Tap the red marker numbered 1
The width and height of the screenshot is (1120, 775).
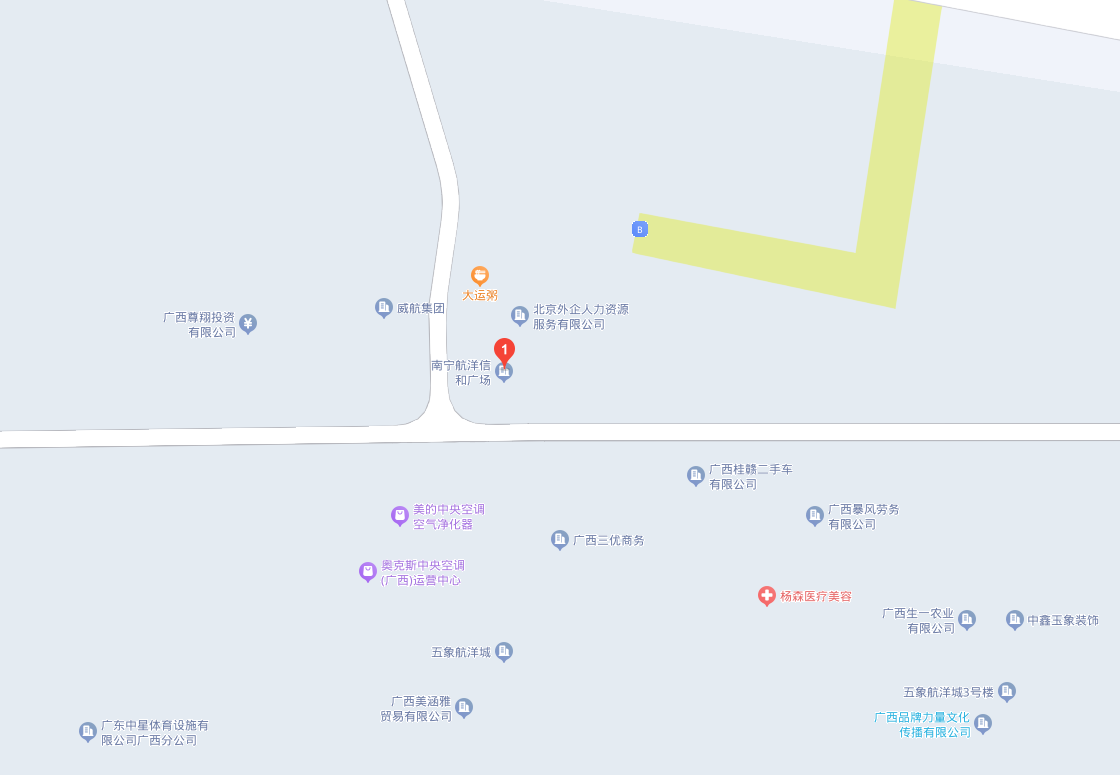(505, 351)
